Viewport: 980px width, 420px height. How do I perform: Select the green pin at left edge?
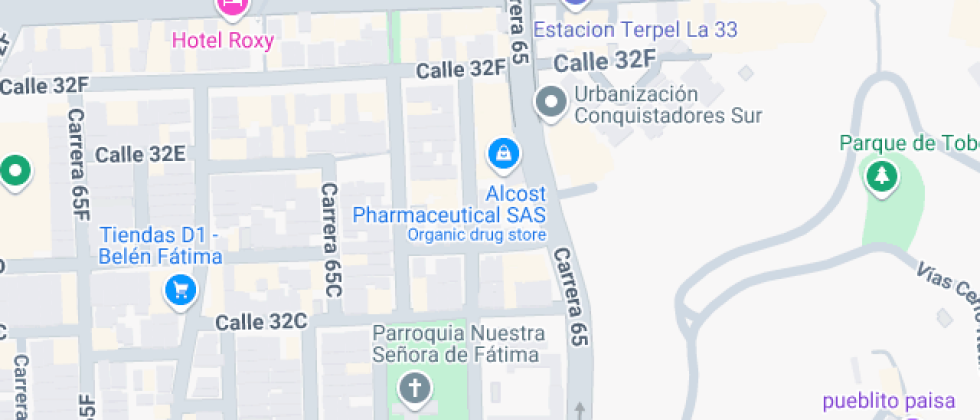point(14,171)
